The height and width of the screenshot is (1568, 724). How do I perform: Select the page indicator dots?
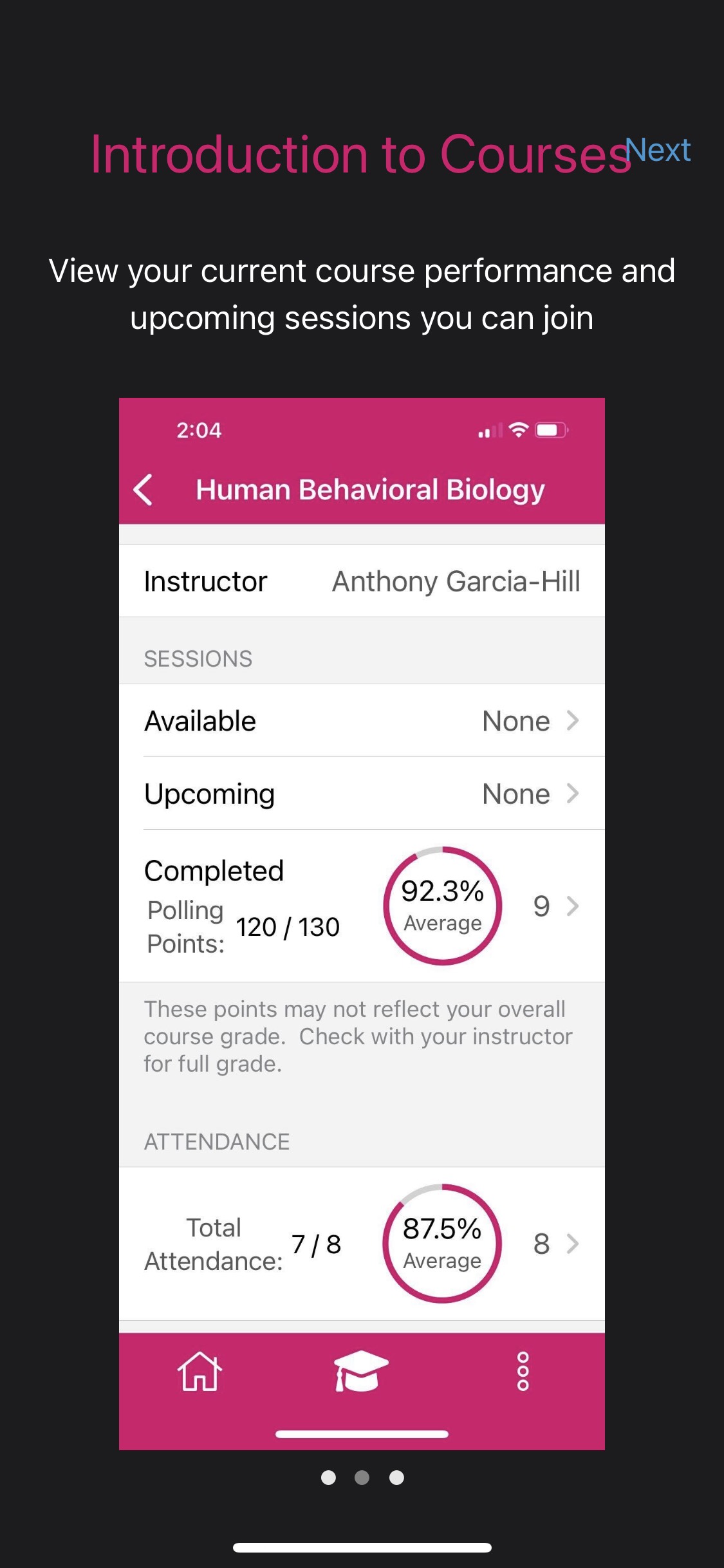[362, 1477]
